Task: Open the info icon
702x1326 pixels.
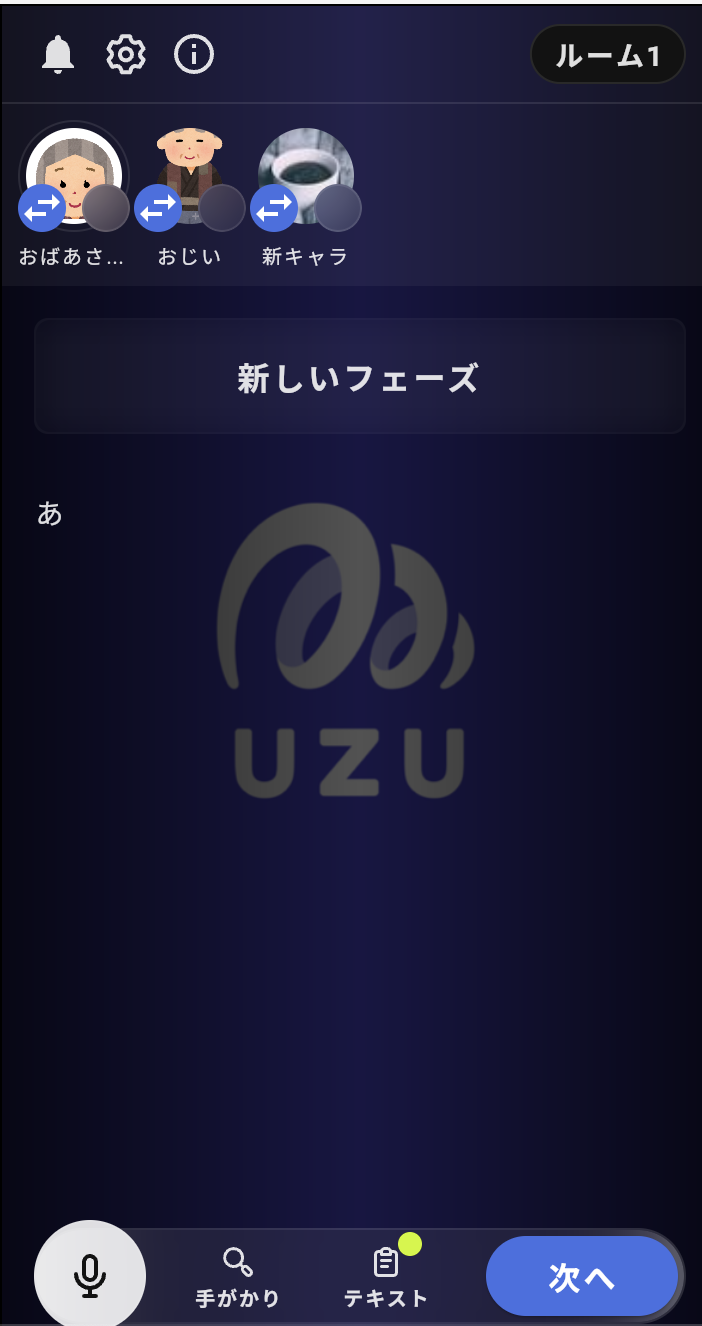Action: point(194,54)
